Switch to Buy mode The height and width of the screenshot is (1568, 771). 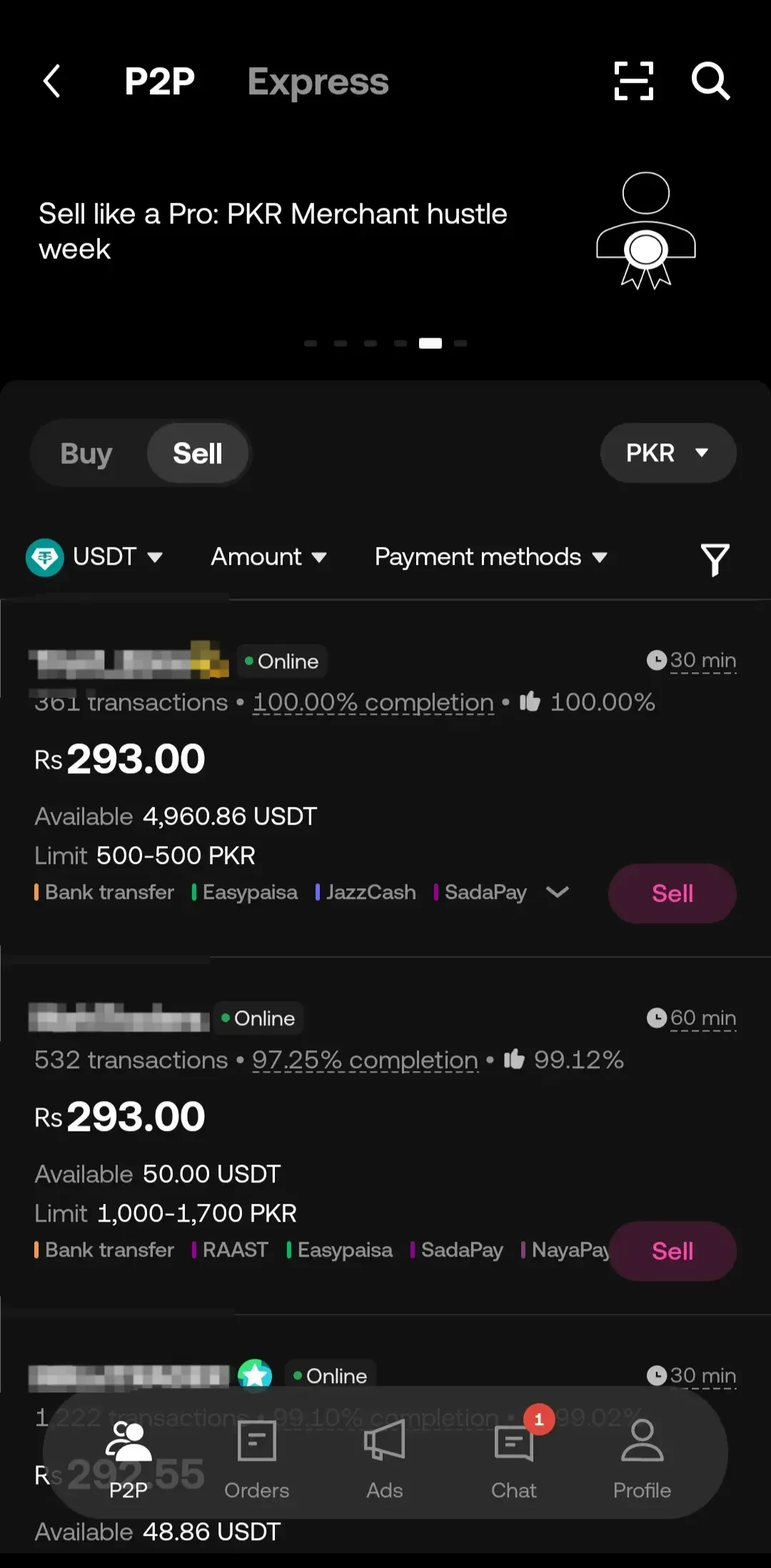tap(85, 453)
